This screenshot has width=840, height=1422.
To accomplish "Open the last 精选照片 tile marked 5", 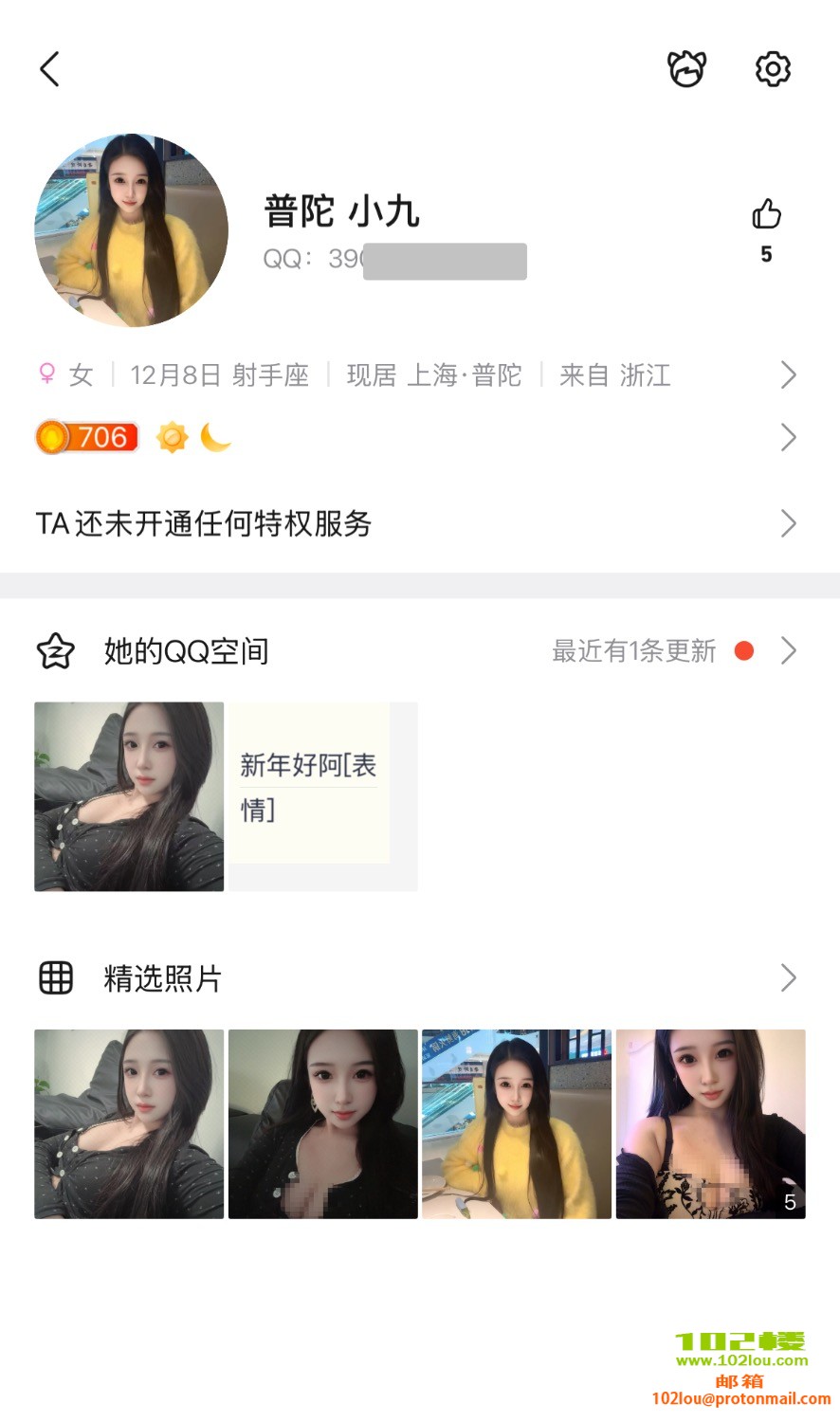I will point(710,1123).
